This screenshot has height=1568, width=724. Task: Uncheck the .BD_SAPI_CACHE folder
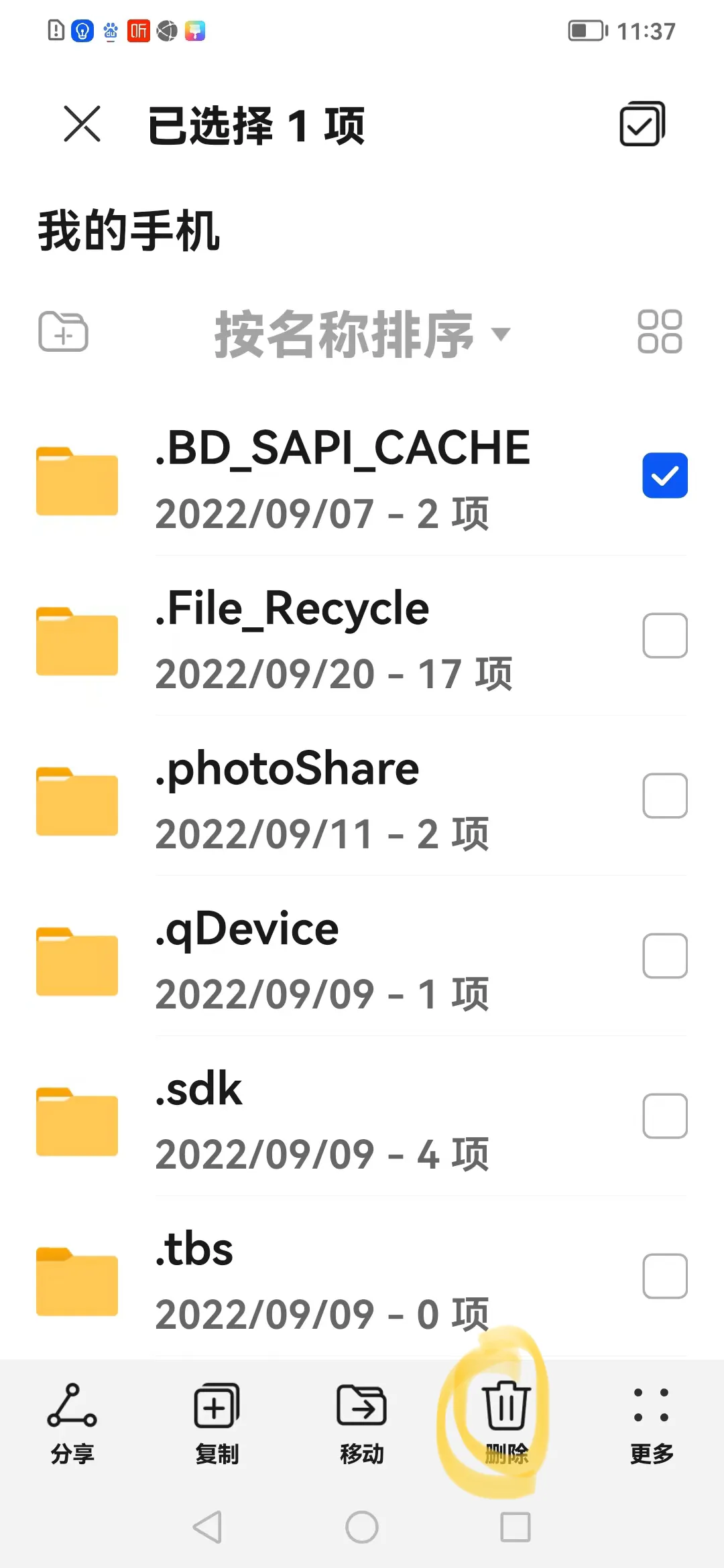(x=665, y=476)
